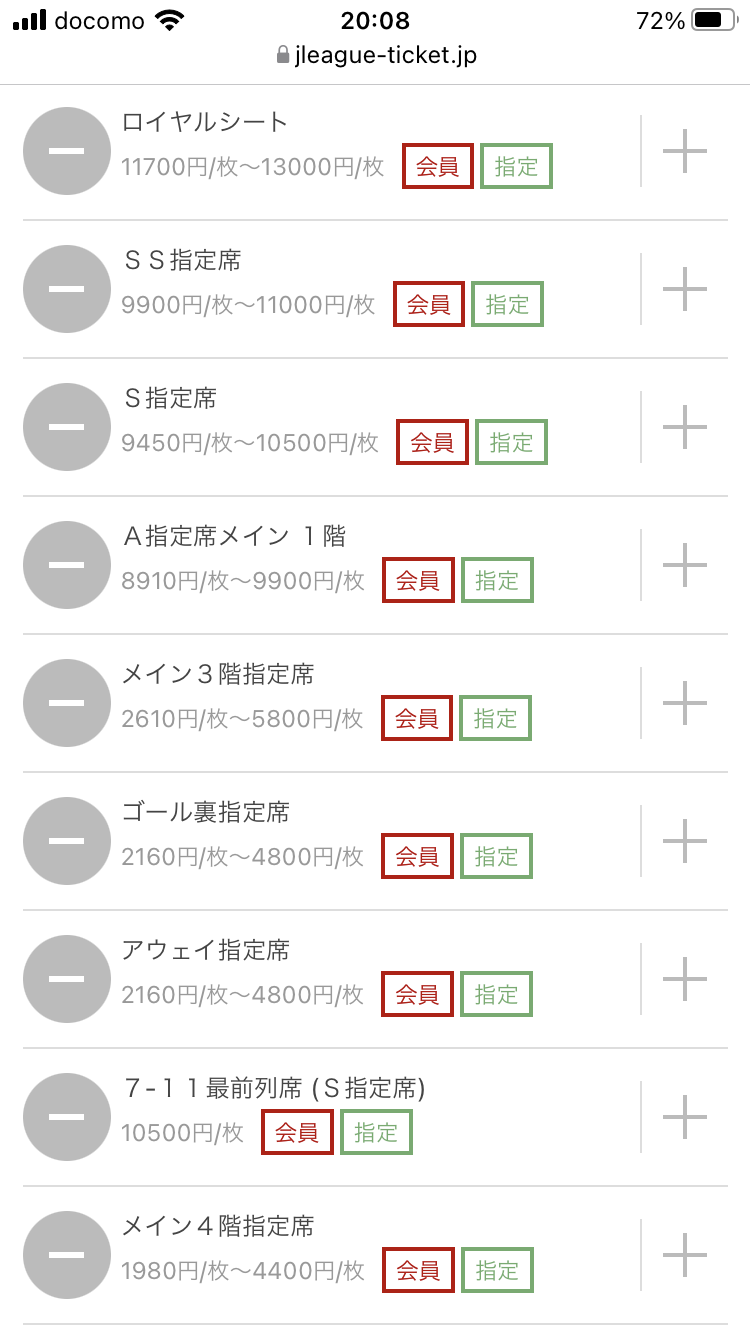750x1334 pixels.
Task: Add one ロイヤルシート ticket with plus
Action: (685, 151)
